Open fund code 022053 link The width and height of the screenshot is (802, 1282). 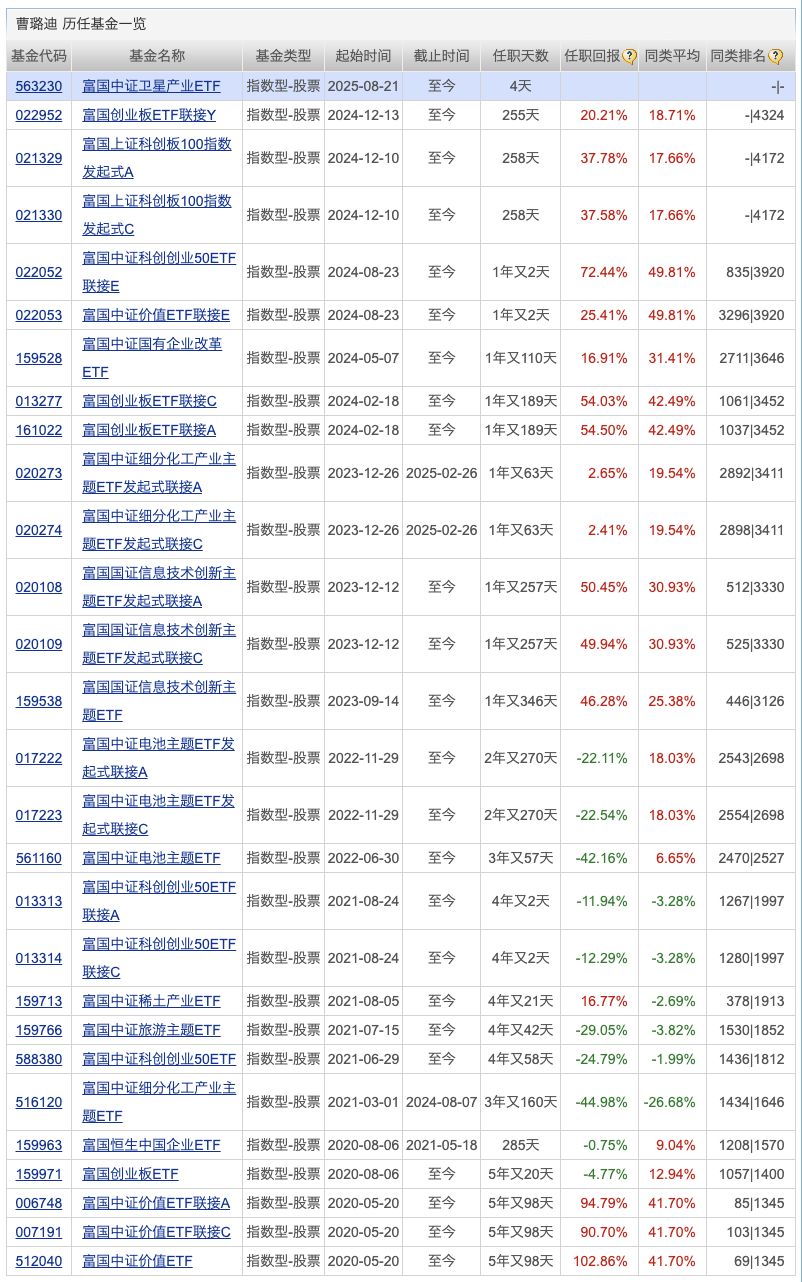tap(39, 315)
